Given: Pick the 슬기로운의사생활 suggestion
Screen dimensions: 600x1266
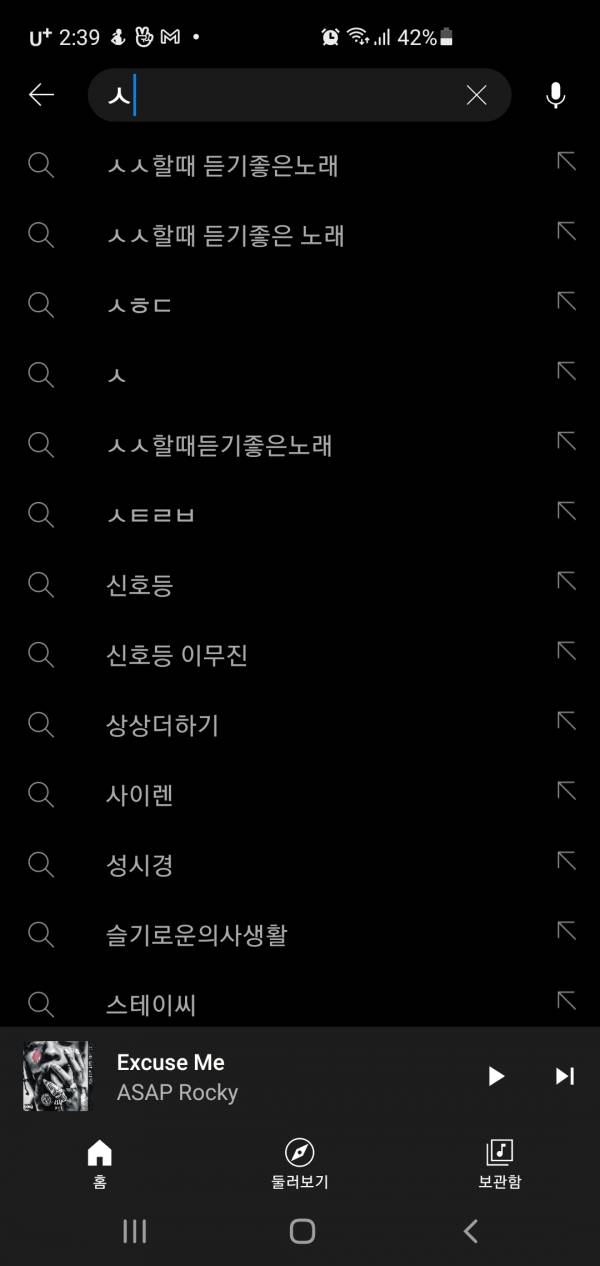Looking at the screenshot, I should pyautogui.click(x=197, y=935).
